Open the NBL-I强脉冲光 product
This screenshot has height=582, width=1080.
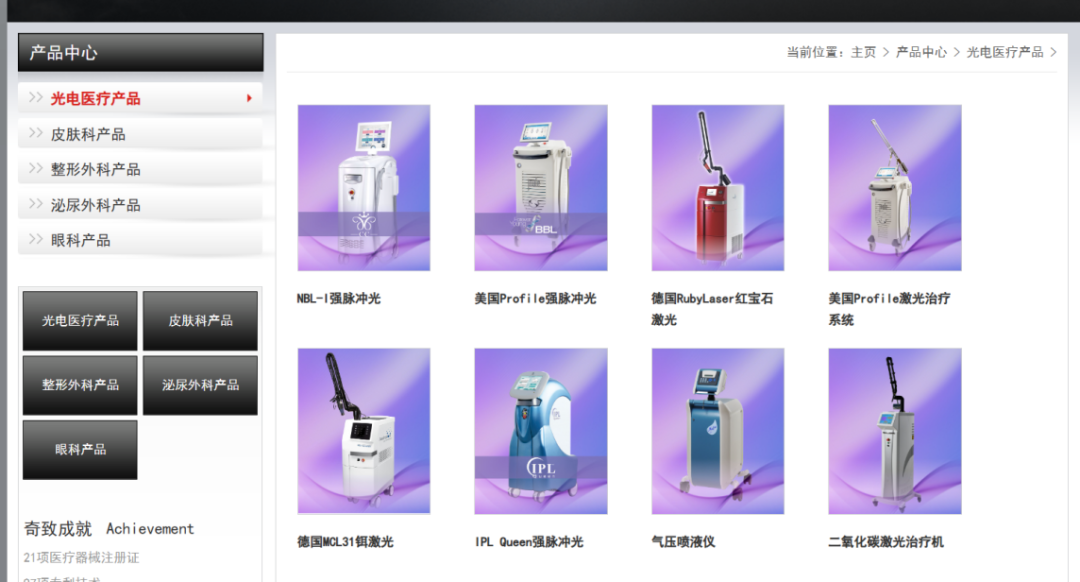(364, 188)
